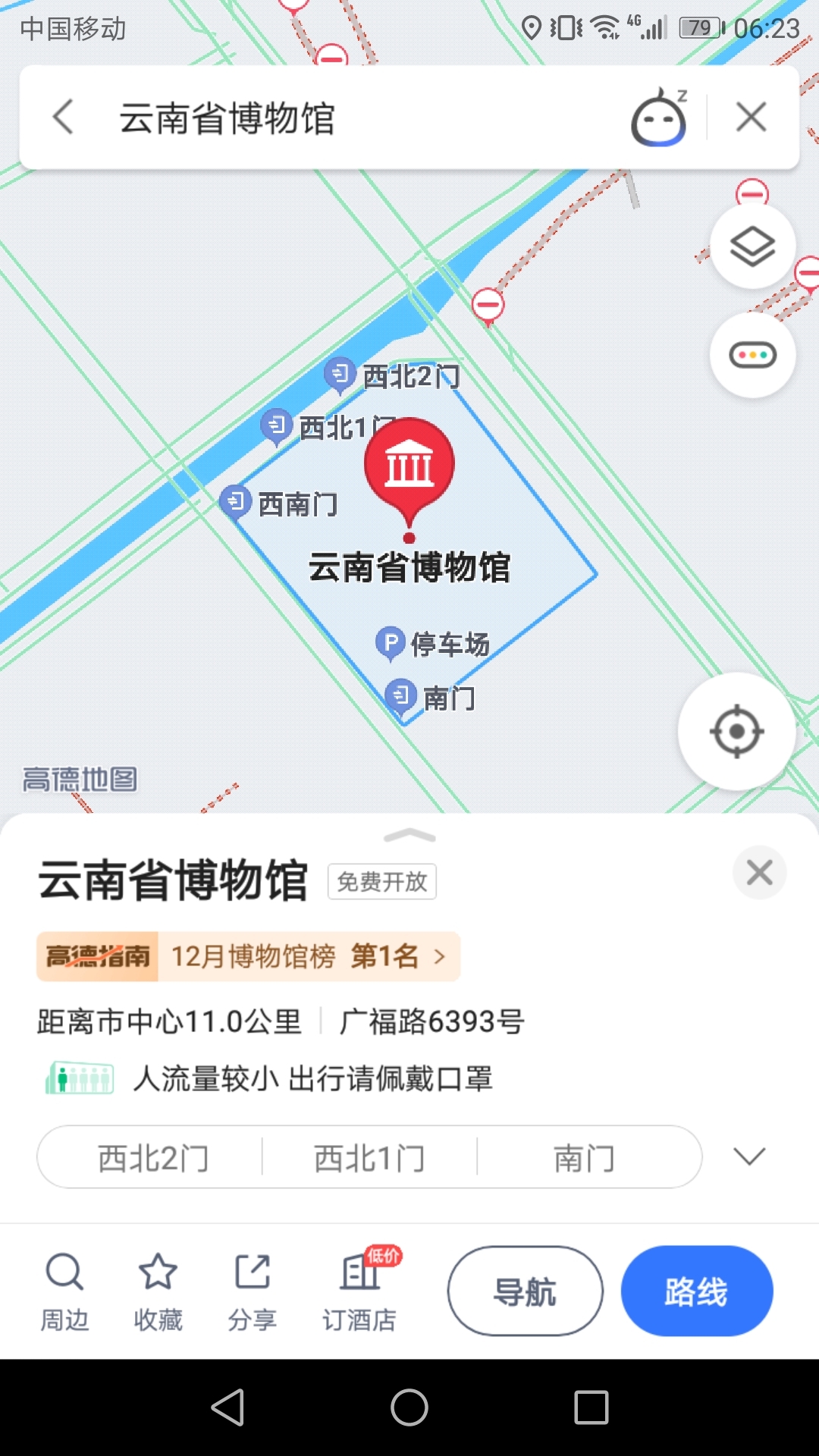Viewport: 819px width, 1456px height.
Task: Save this place with 收藏
Action: pyautogui.click(x=158, y=1291)
